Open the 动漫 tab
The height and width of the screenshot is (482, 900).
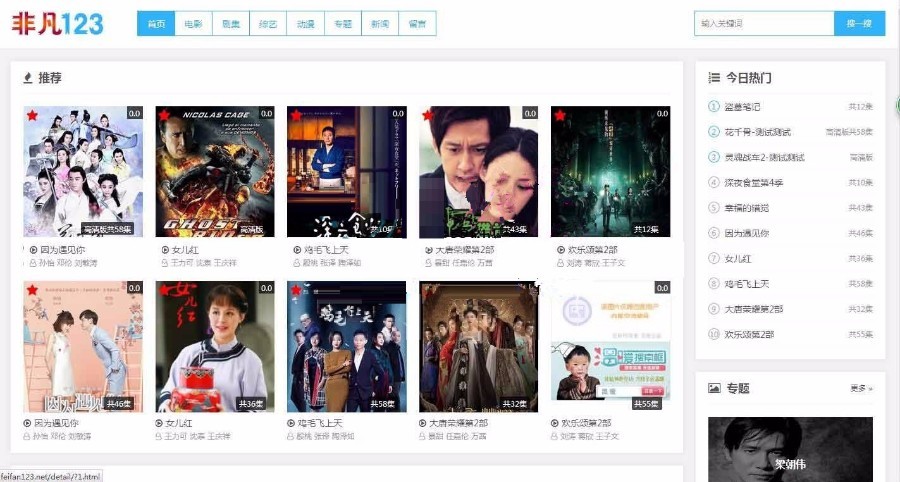pos(305,23)
